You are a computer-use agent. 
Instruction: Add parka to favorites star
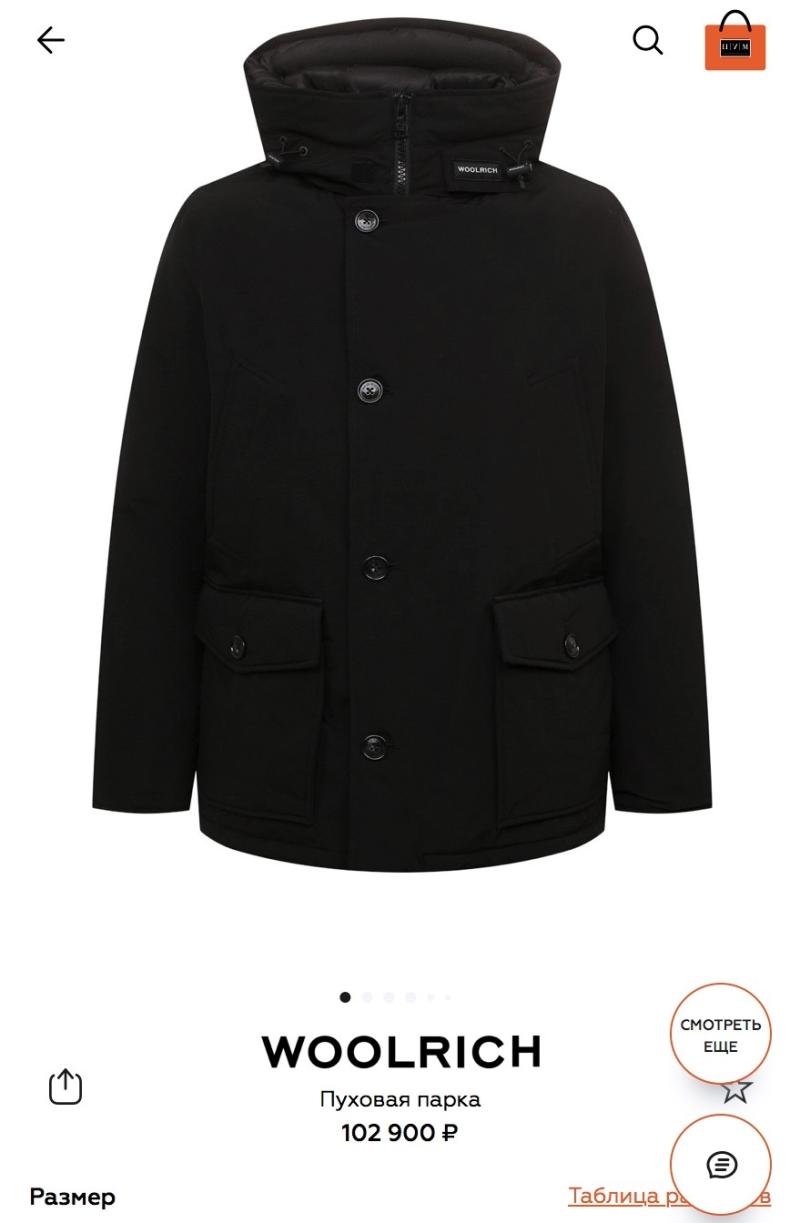pos(737,1091)
